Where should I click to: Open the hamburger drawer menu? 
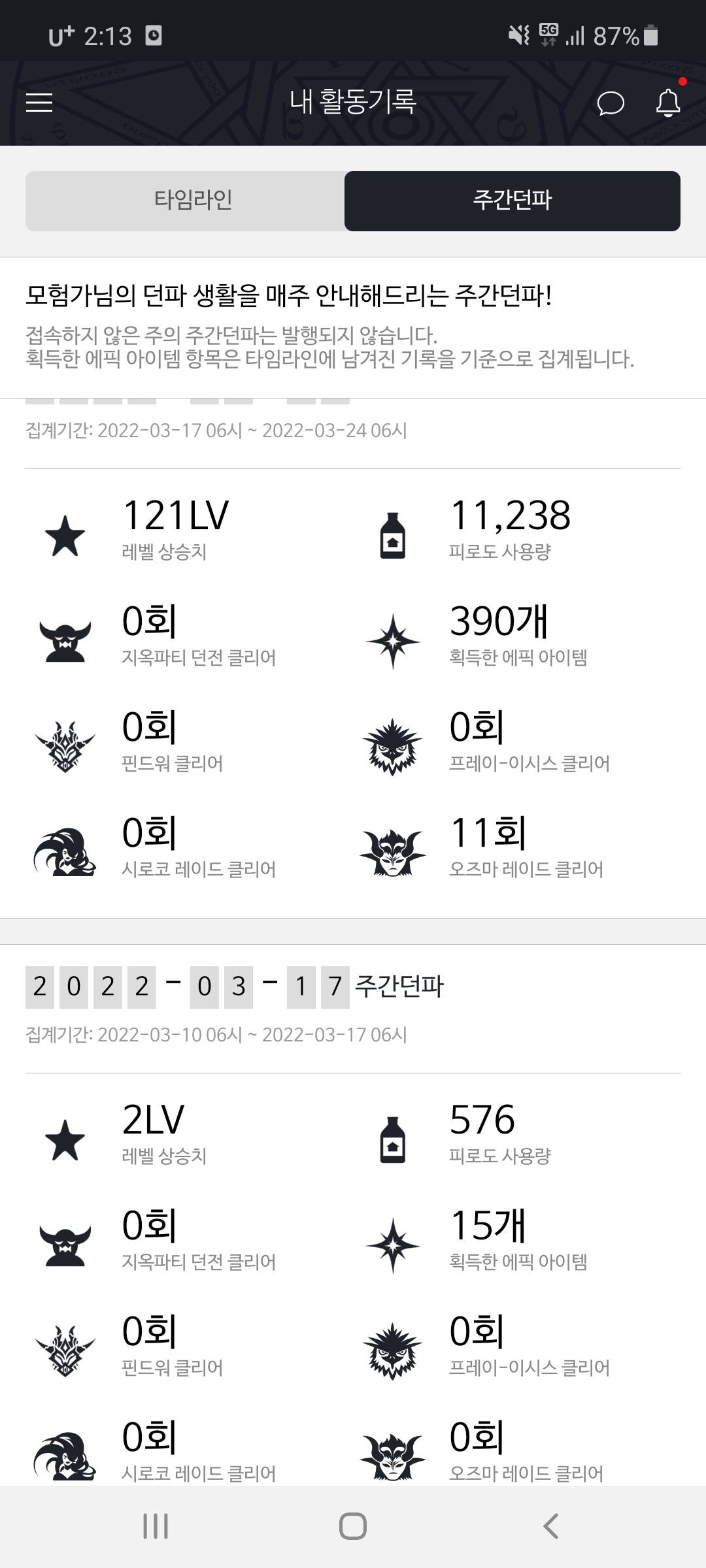point(39,103)
